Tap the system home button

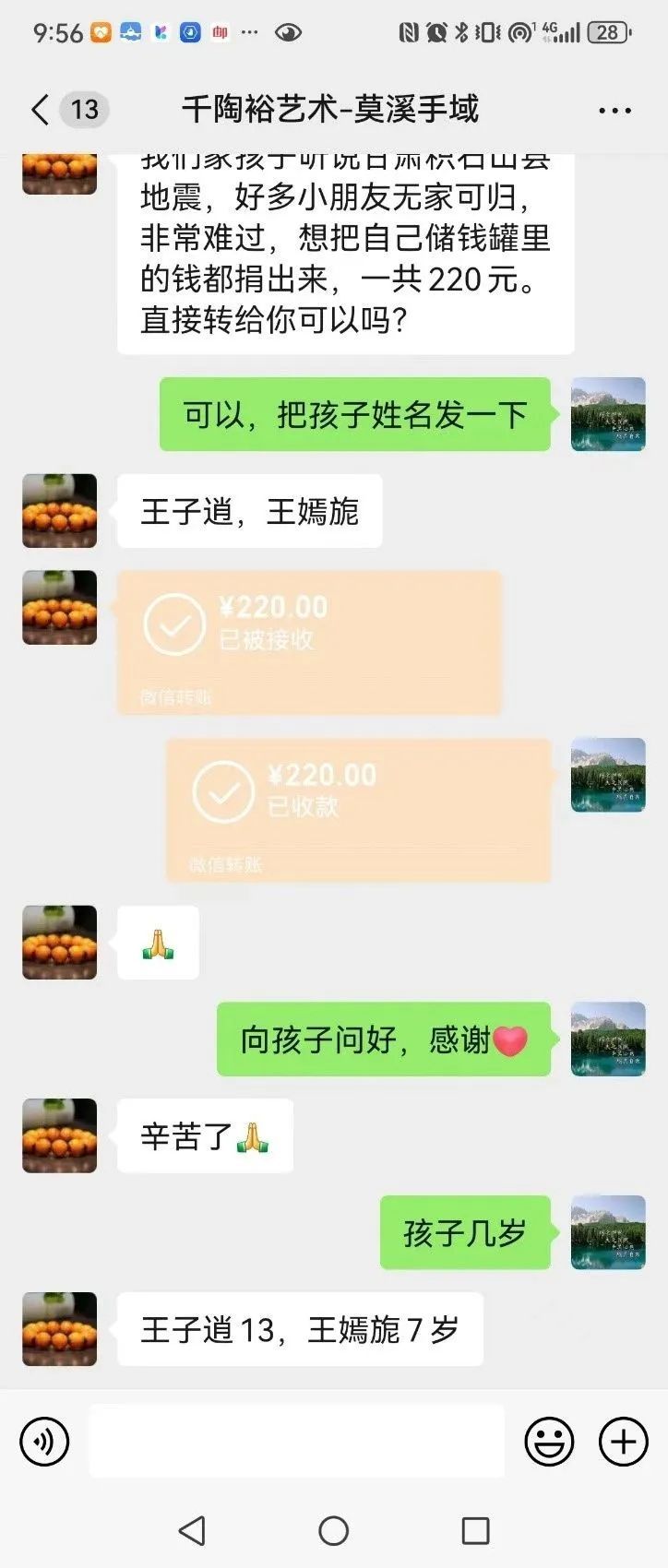[333, 1531]
